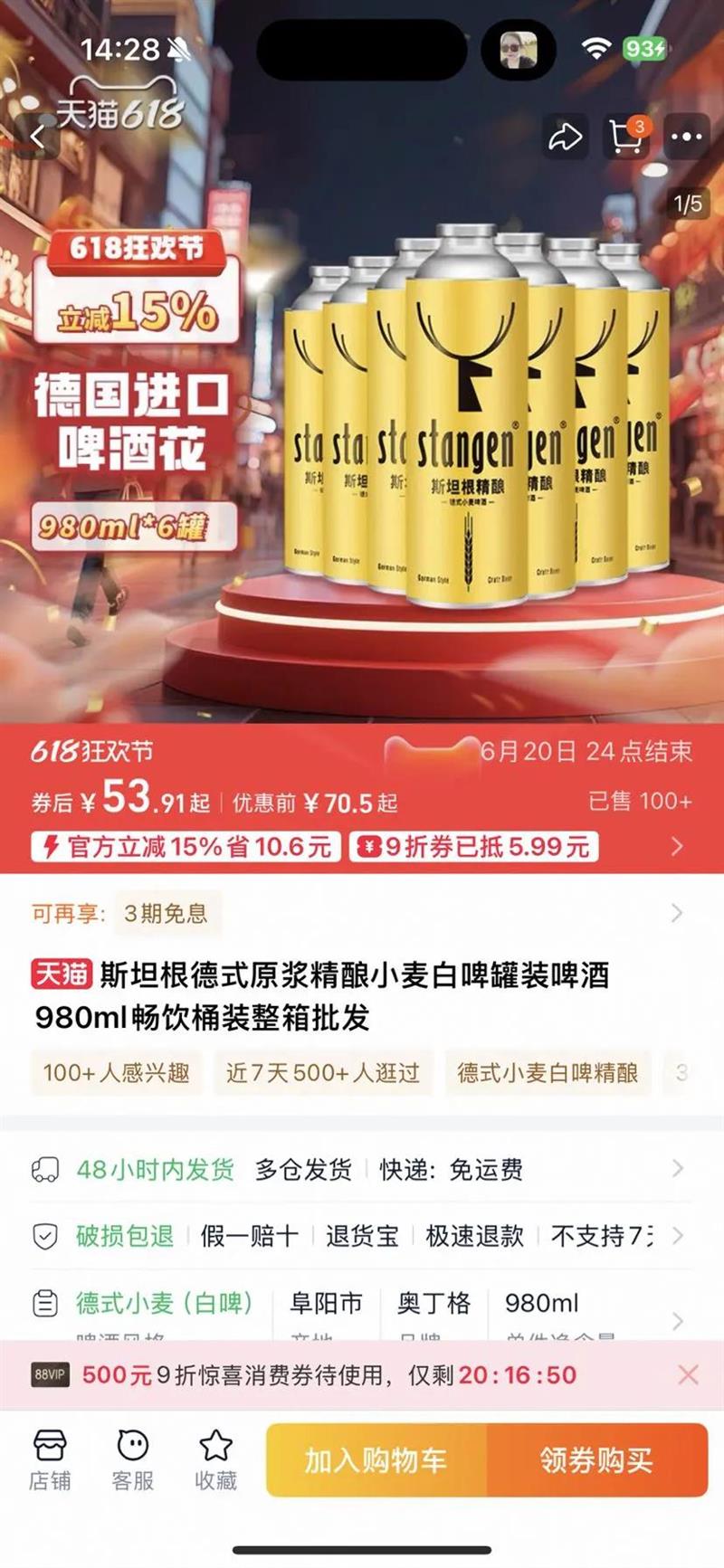Open the three-dot overflow menu

[x=686, y=138]
